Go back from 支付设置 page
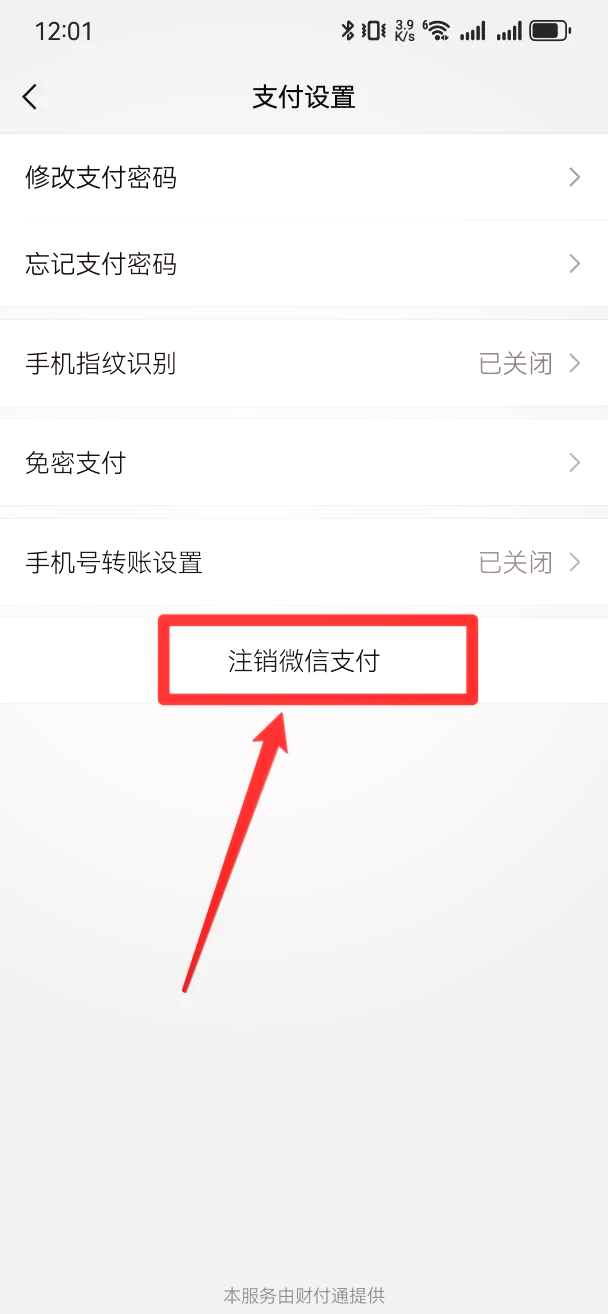The width and height of the screenshot is (608, 1314). pos(30,97)
